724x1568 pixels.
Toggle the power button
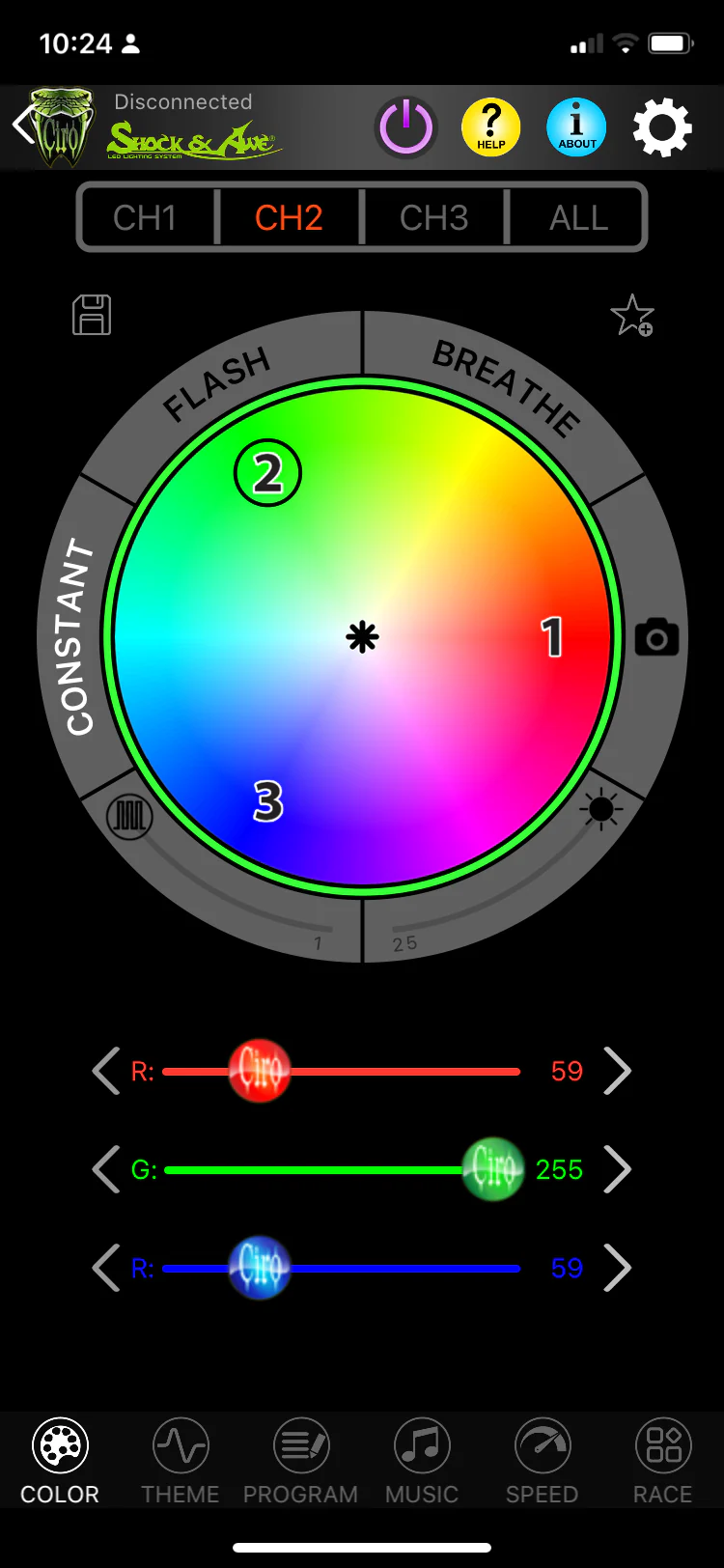[405, 127]
